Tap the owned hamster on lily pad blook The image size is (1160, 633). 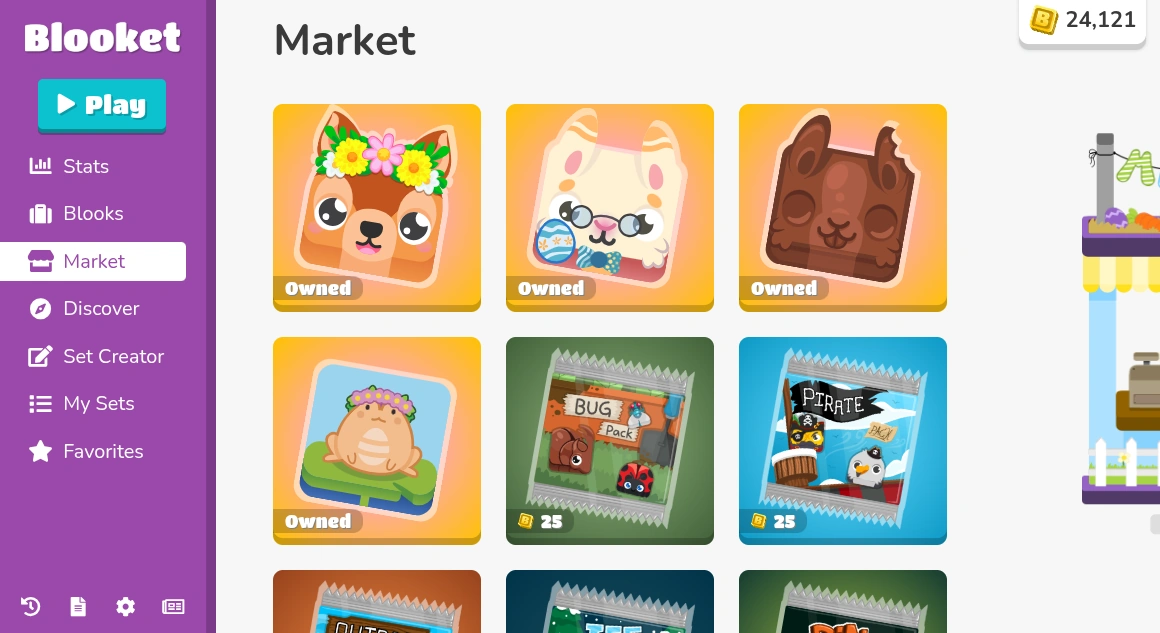pyautogui.click(x=377, y=440)
